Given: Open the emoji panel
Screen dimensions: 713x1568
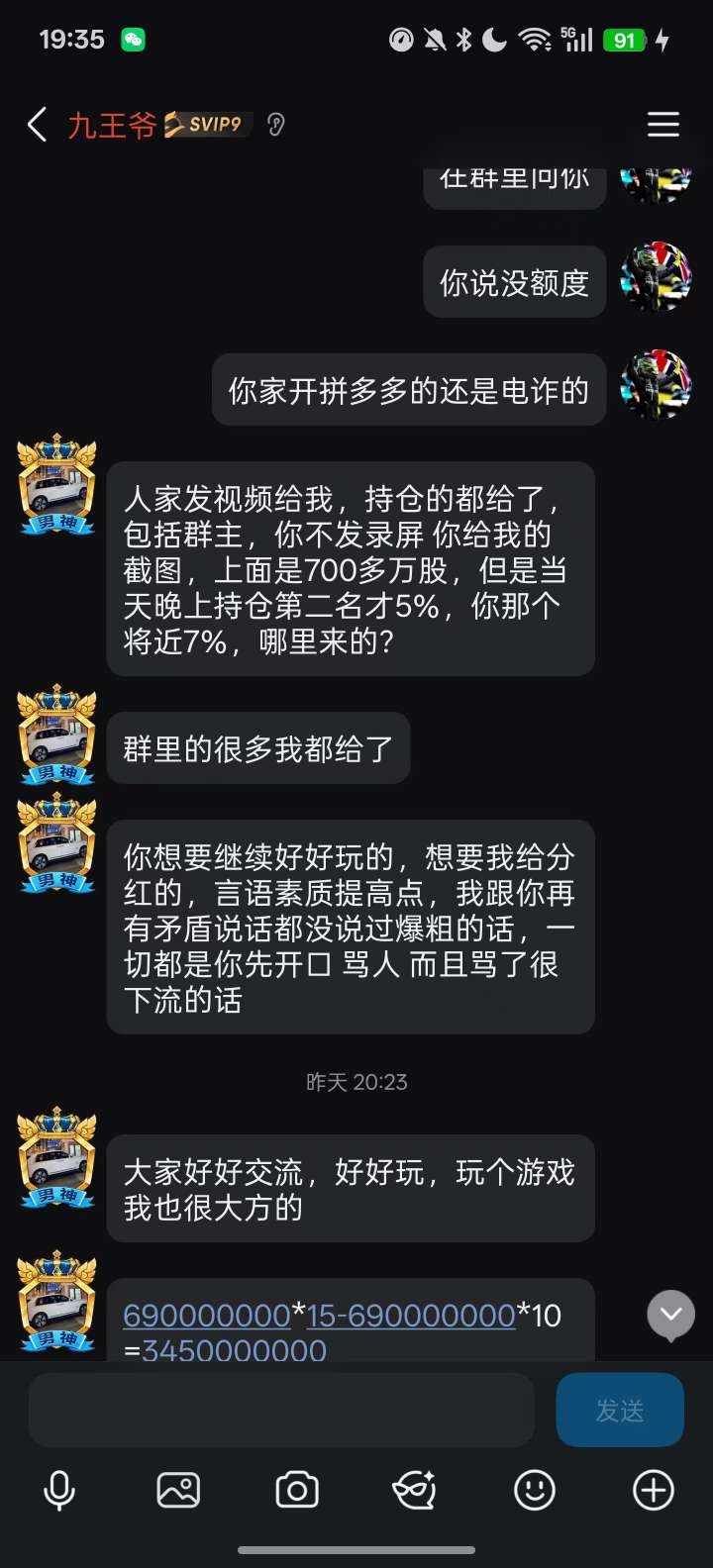Looking at the screenshot, I should tap(535, 1490).
